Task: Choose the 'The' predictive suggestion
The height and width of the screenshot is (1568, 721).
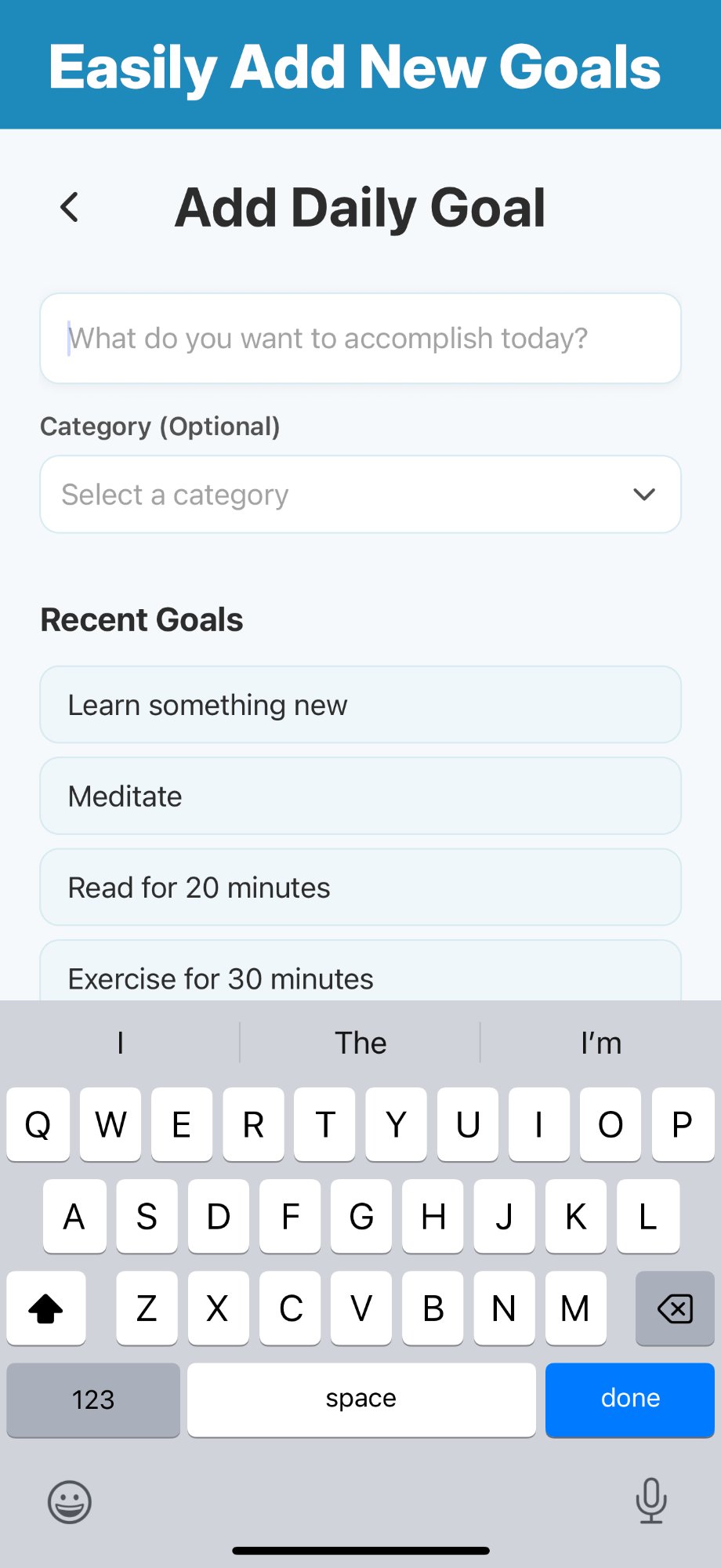Action: (x=360, y=1043)
